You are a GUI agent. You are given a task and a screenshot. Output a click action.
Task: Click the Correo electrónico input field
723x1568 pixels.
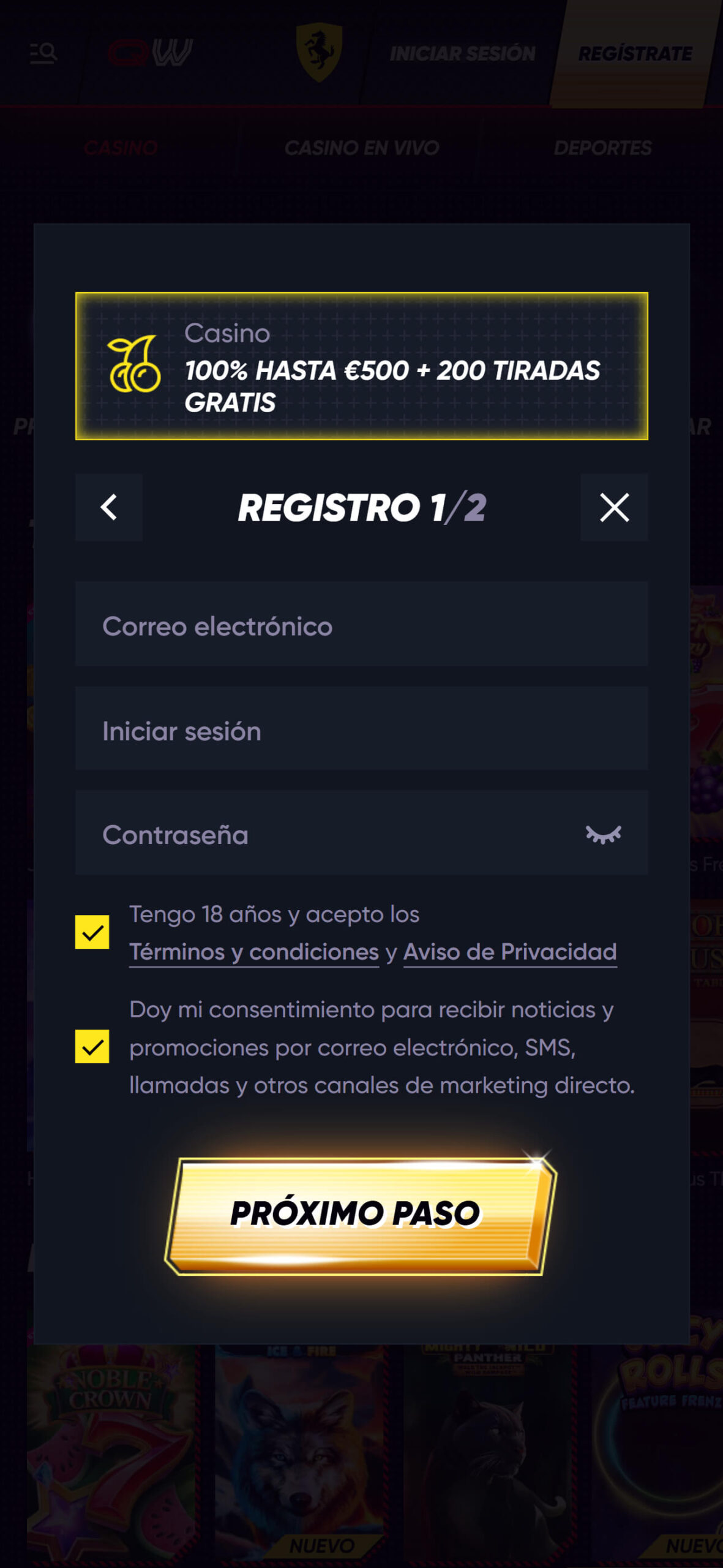(361, 625)
